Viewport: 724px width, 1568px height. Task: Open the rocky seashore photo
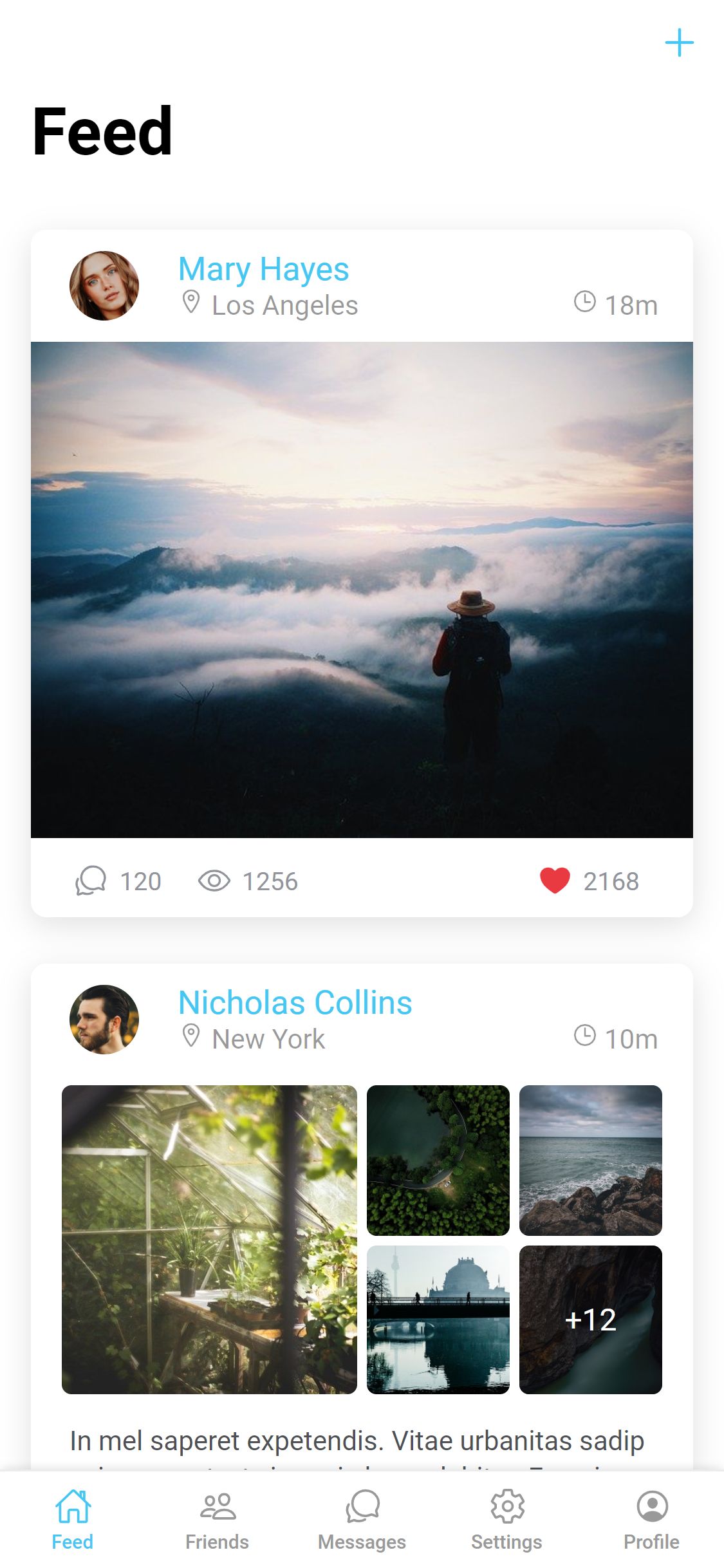(x=591, y=1161)
